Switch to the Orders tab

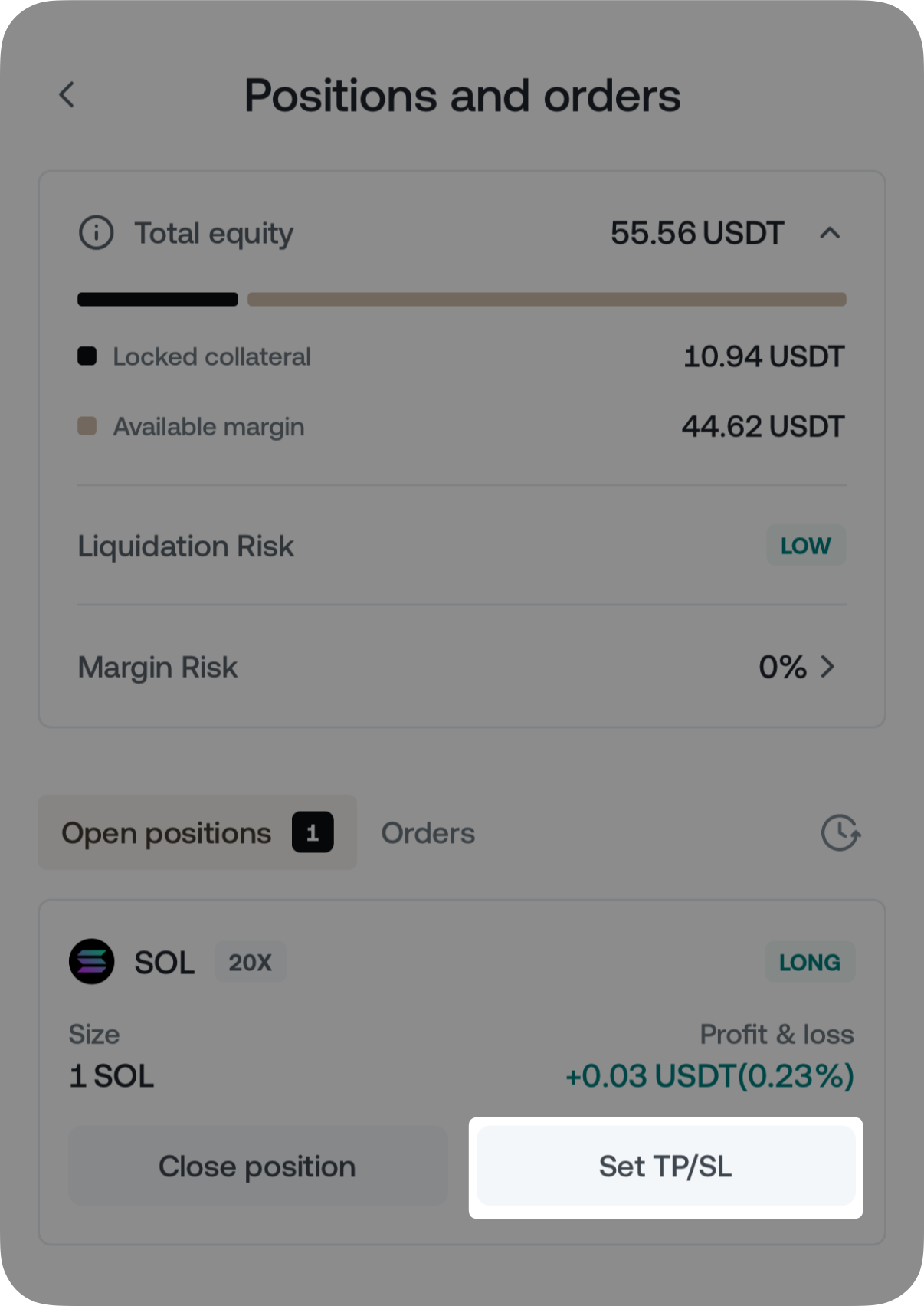[428, 833]
